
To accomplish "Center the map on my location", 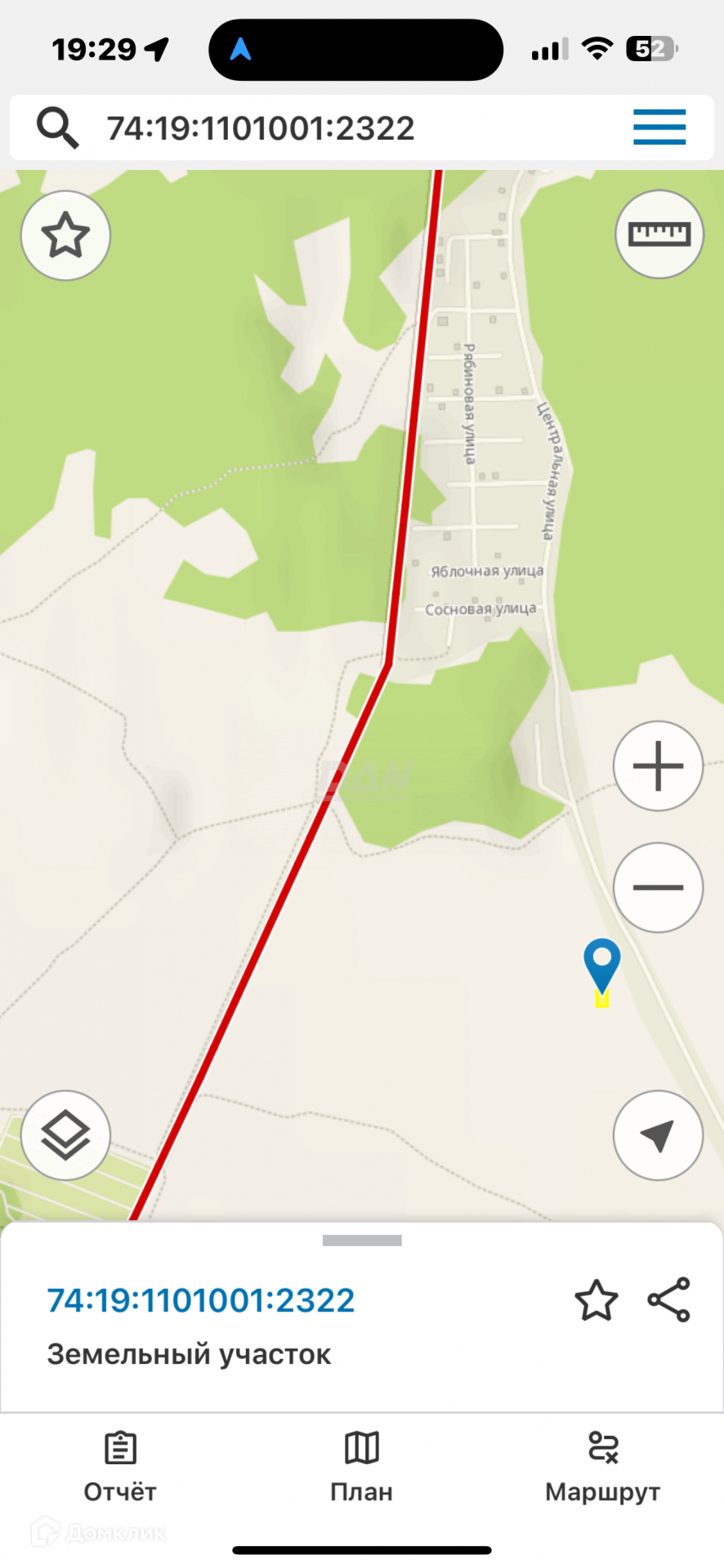I will [658, 1135].
